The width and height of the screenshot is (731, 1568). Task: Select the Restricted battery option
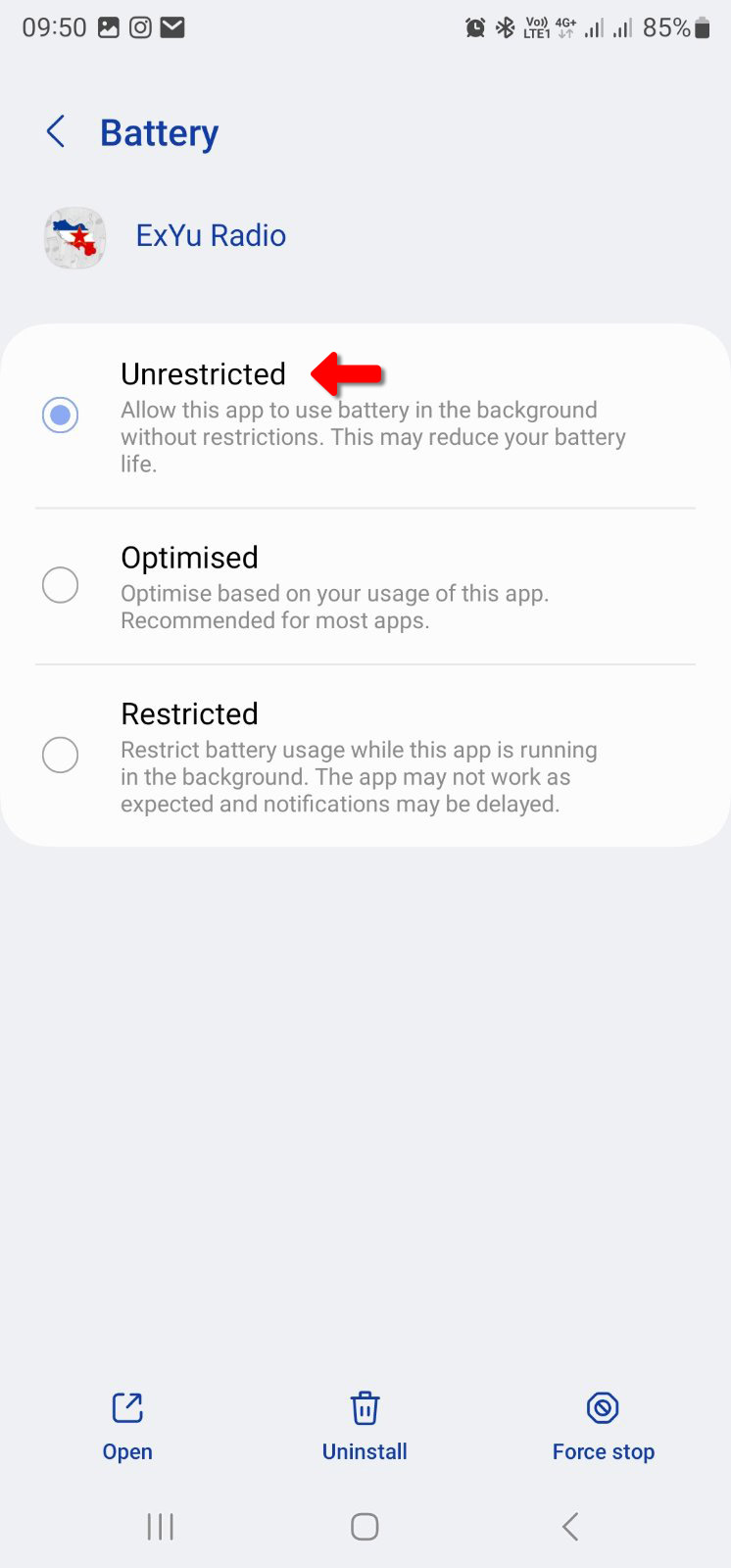(61, 756)
